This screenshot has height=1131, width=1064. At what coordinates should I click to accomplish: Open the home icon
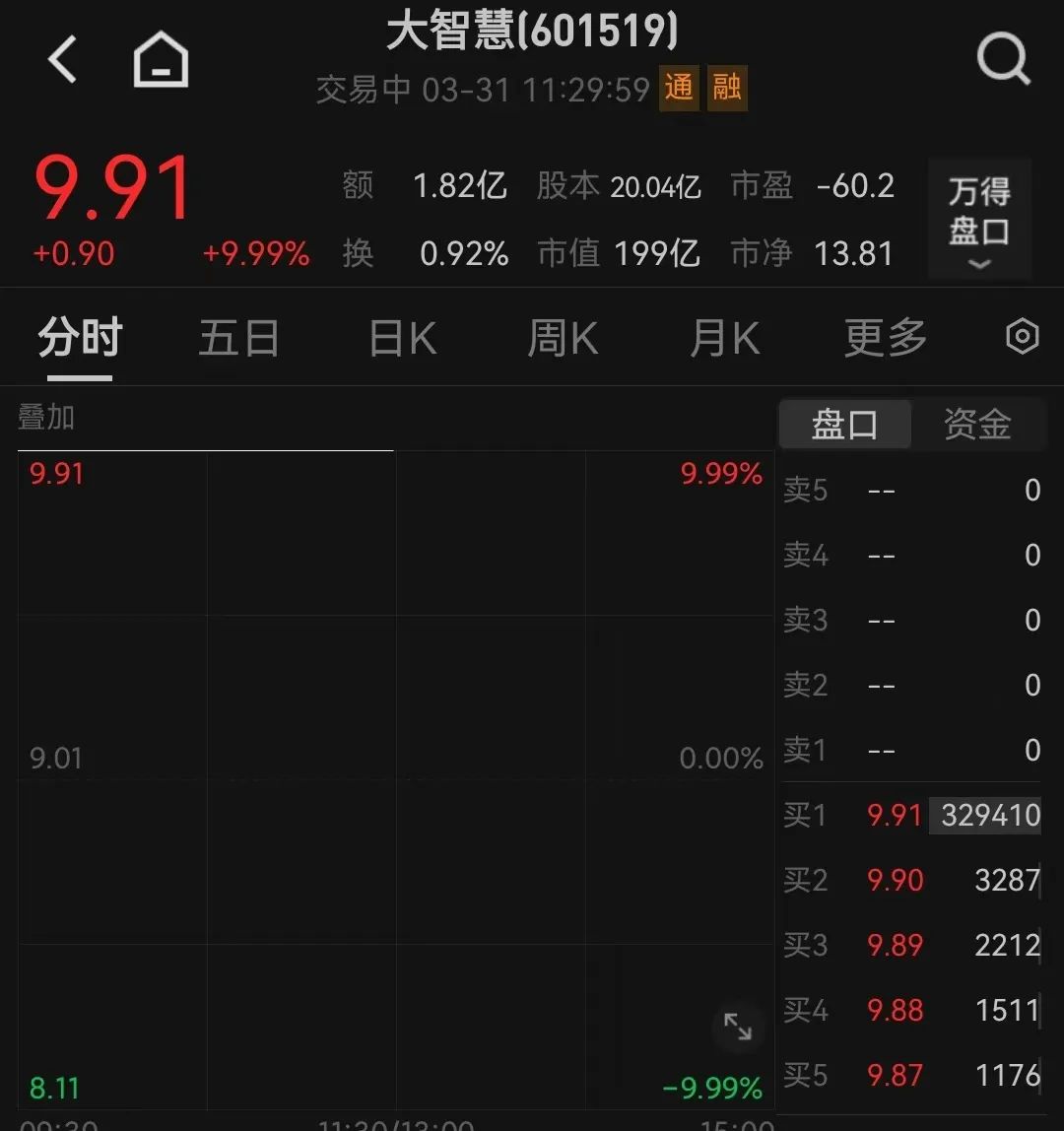(x=161, y=59)
